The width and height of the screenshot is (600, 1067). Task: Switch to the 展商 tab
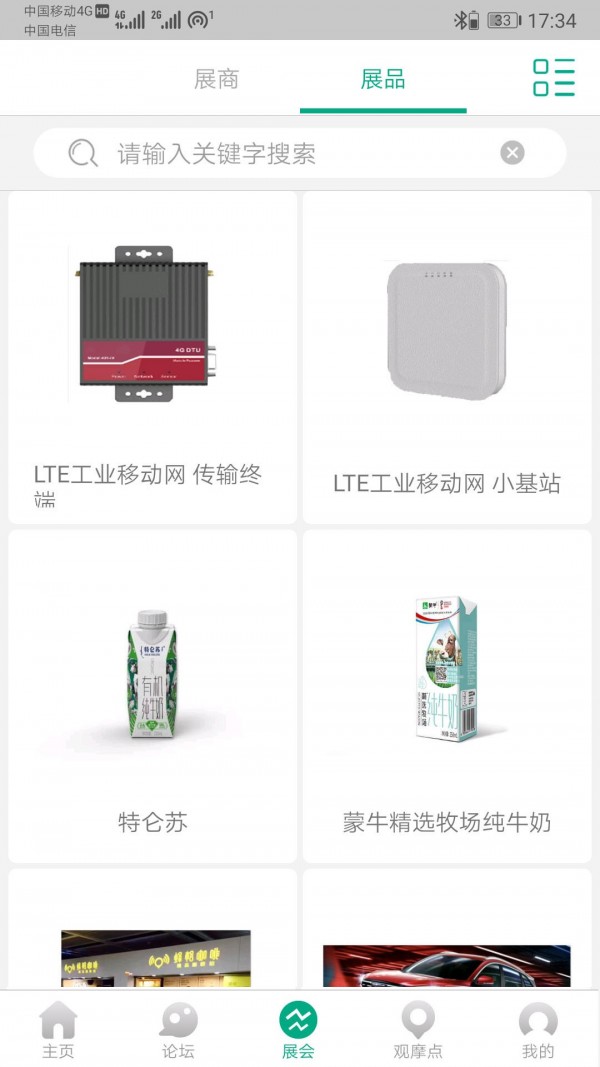pyautogui.click(x=216, y=80)
